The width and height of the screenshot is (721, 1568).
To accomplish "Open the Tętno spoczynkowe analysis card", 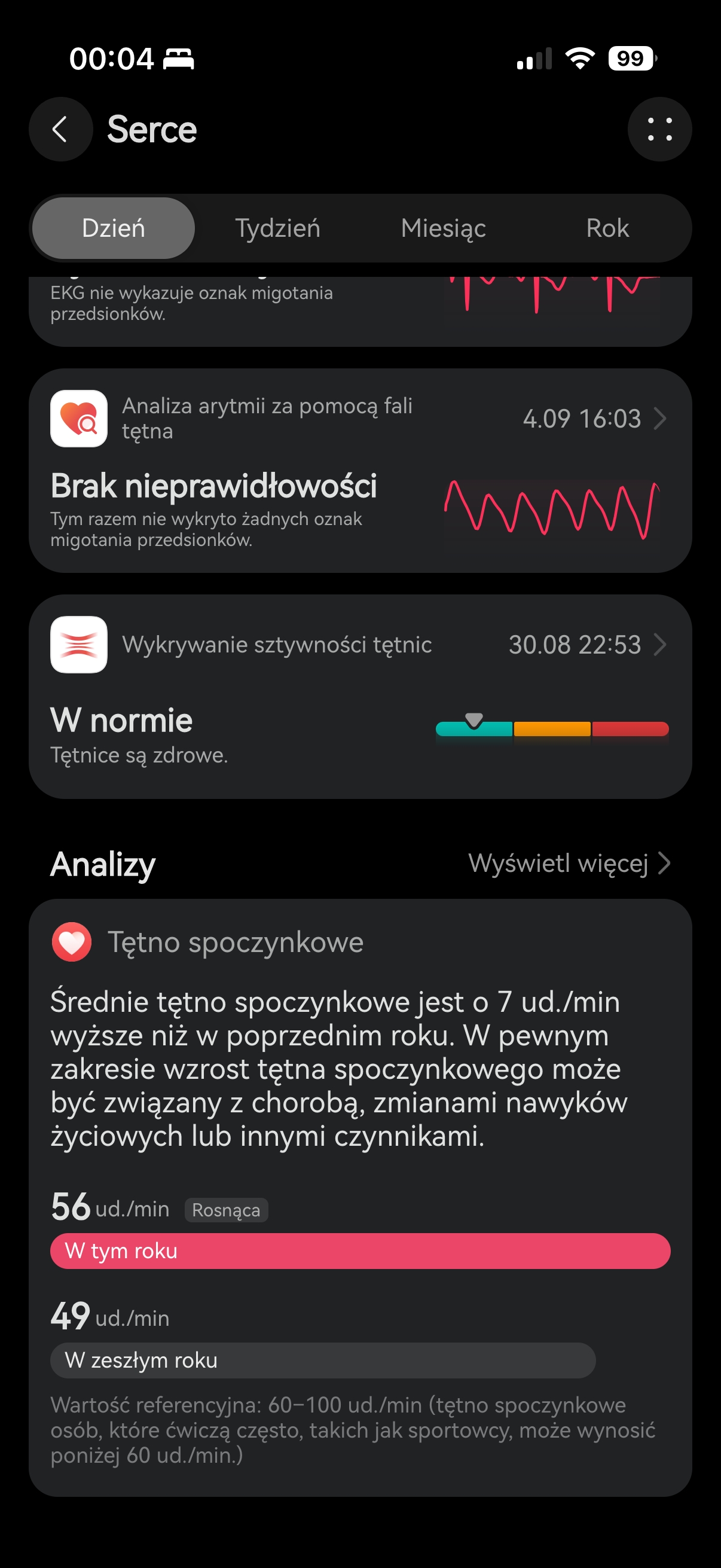I will tap(360, 1197).
